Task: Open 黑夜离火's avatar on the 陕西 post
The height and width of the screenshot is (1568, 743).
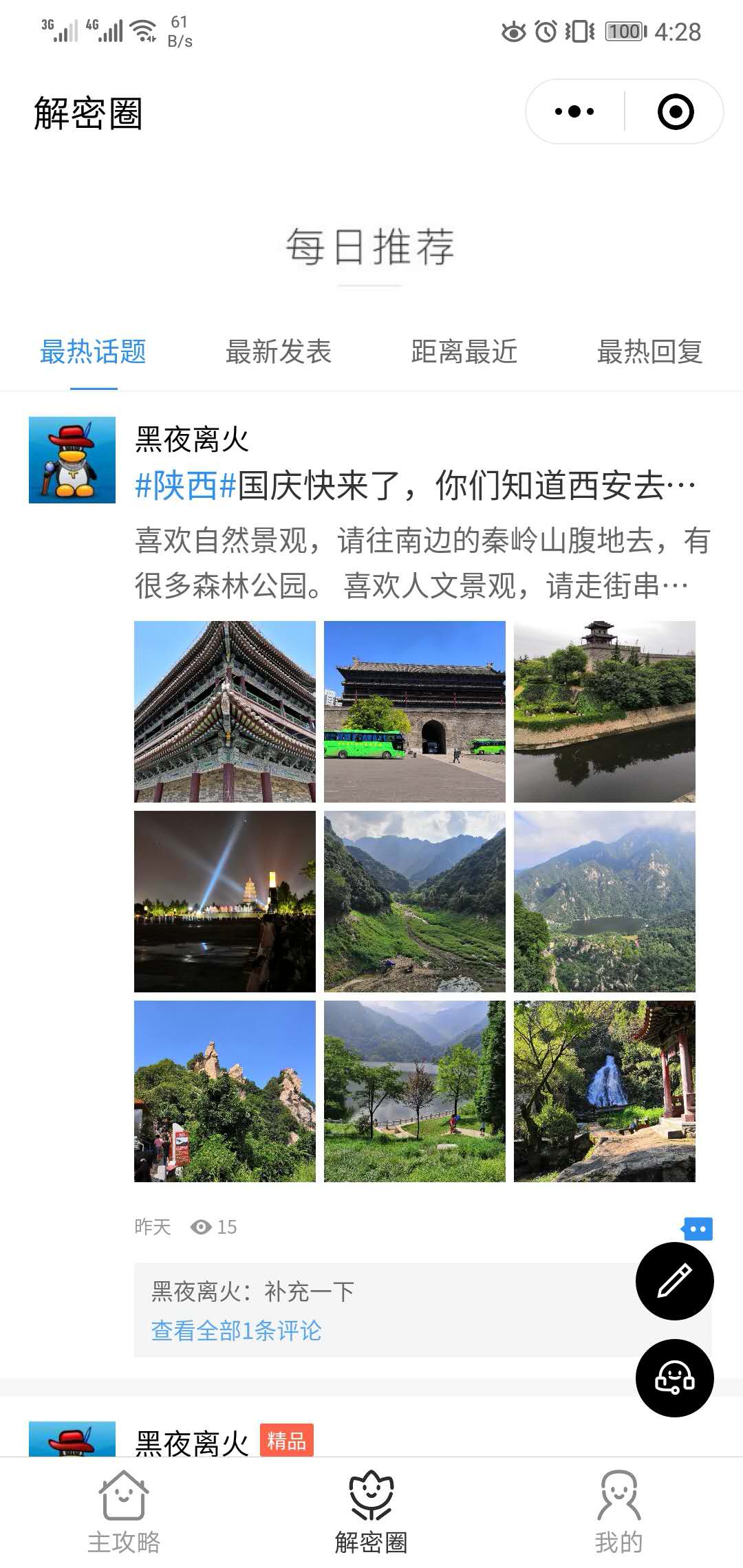Action: tap(72, 460)
